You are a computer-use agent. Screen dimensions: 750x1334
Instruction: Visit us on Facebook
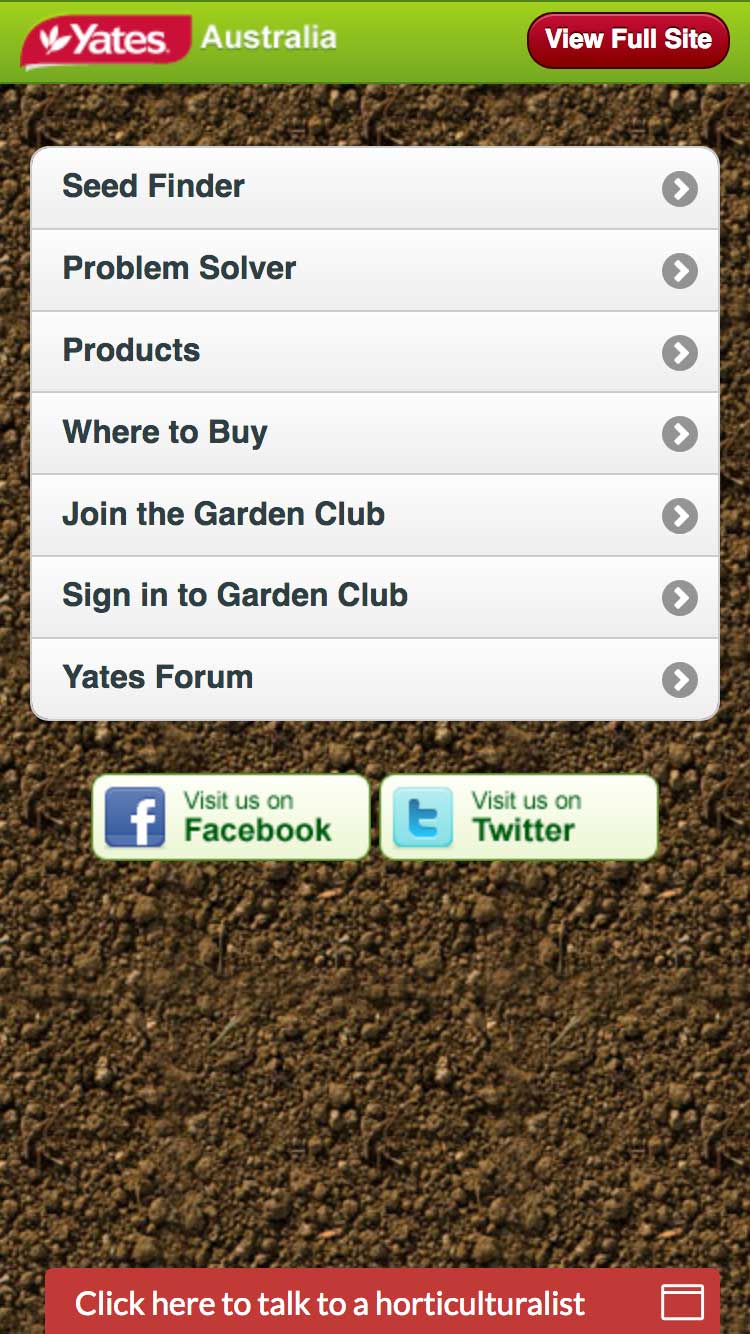pos(230,816)
